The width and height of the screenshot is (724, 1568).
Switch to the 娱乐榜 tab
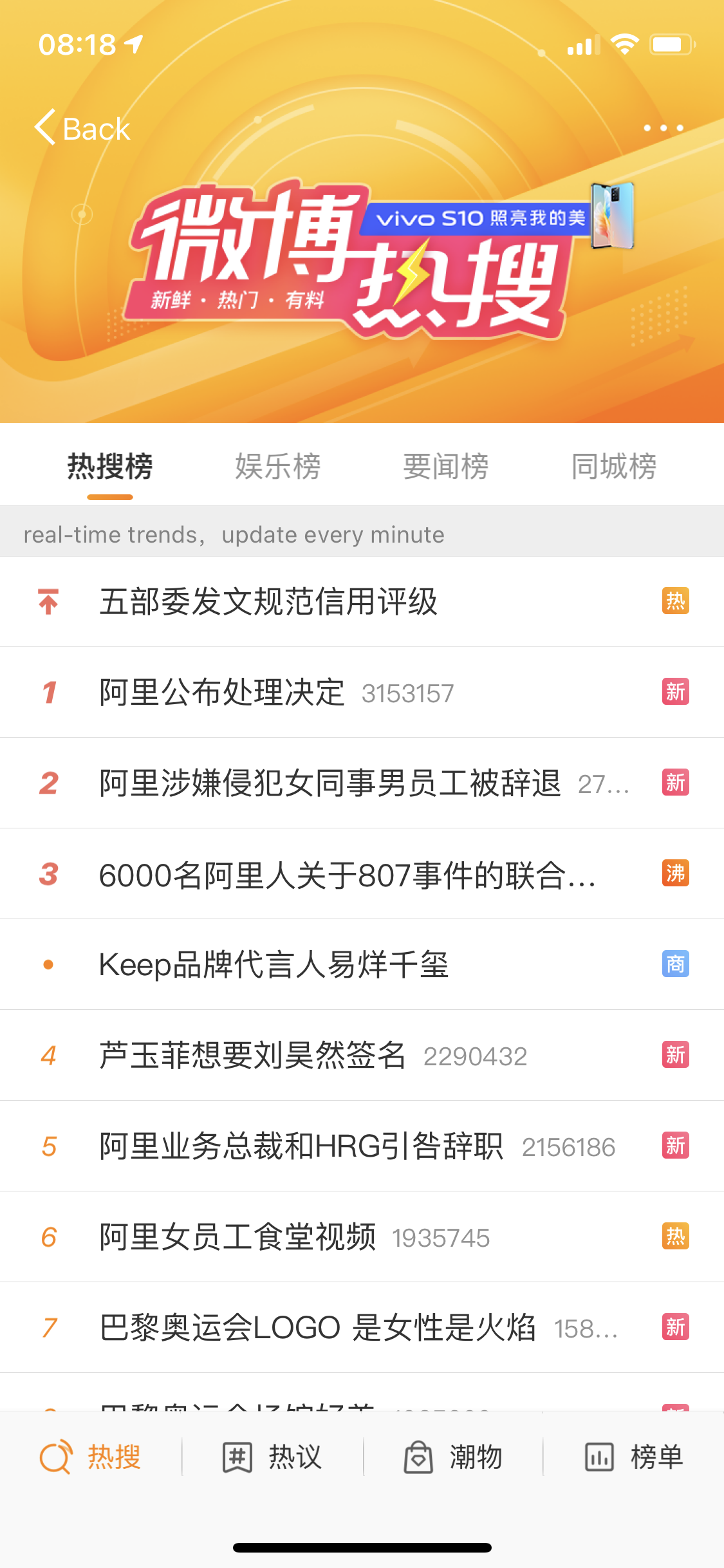click(277, 466)
